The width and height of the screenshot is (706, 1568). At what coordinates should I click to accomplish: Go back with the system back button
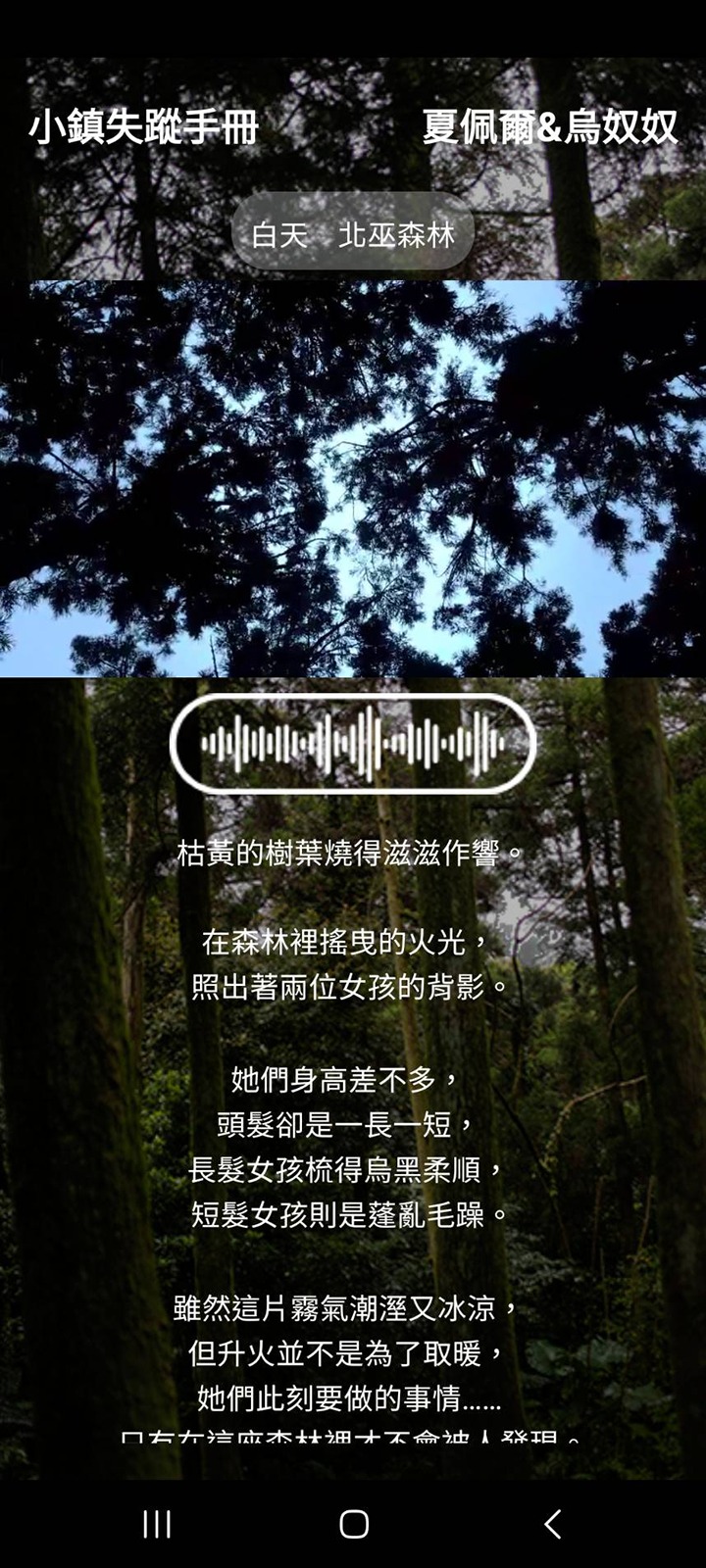[552, 1523]
